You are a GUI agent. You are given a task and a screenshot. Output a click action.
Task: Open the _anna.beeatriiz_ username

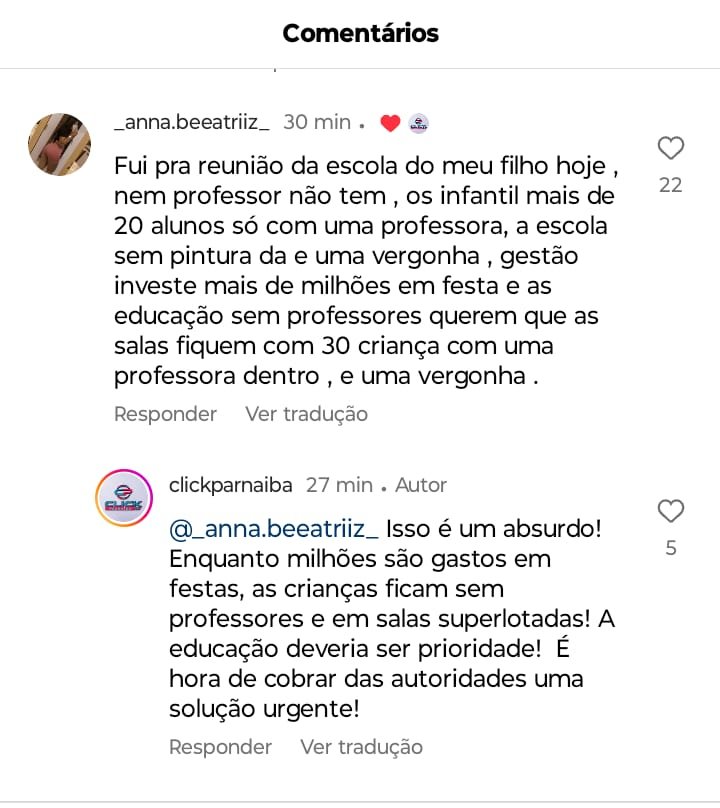pos(192,122)
